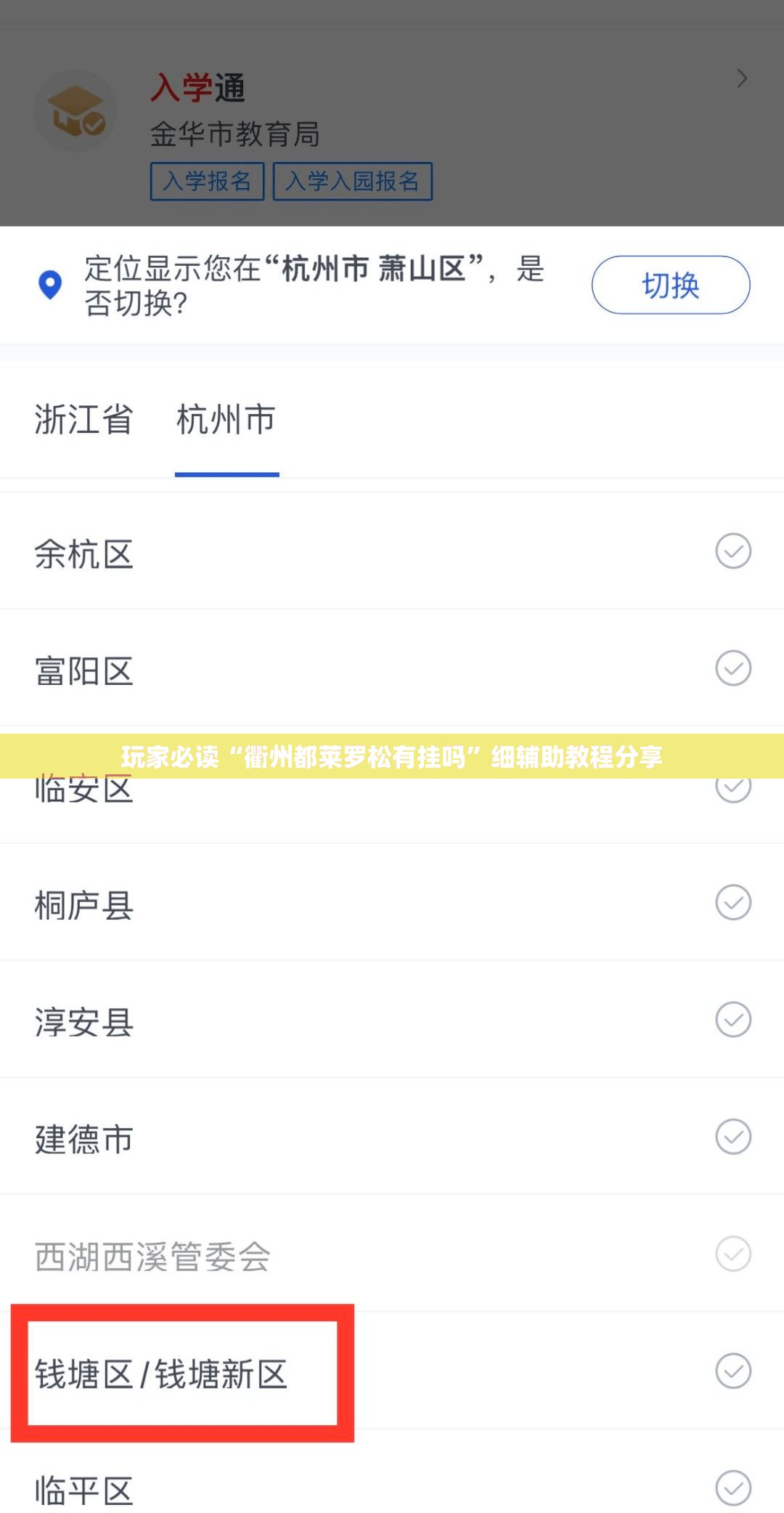The image size is (784, 1513).
Task: Select 建德市 row
Action: point(392,1137)
